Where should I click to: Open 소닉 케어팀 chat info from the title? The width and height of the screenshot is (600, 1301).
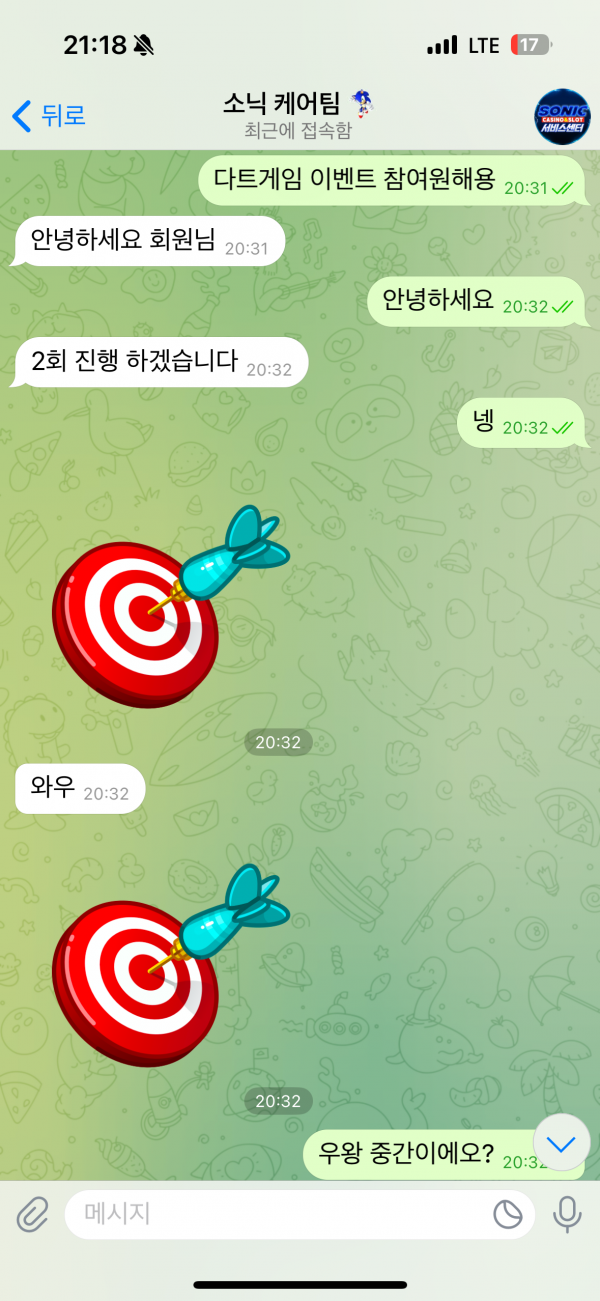296,114
